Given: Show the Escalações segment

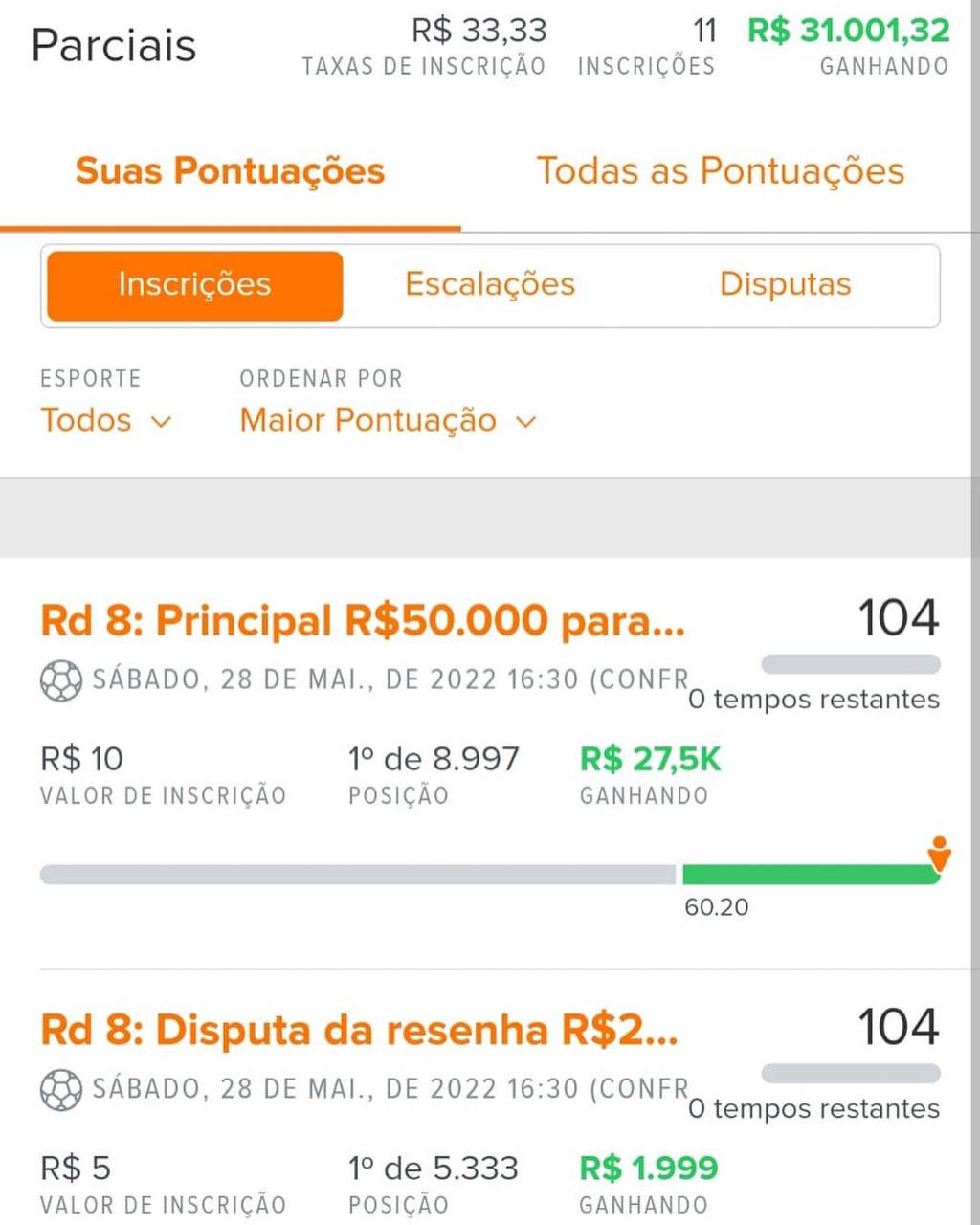Looking at the screenshot, I should (490, 285).
